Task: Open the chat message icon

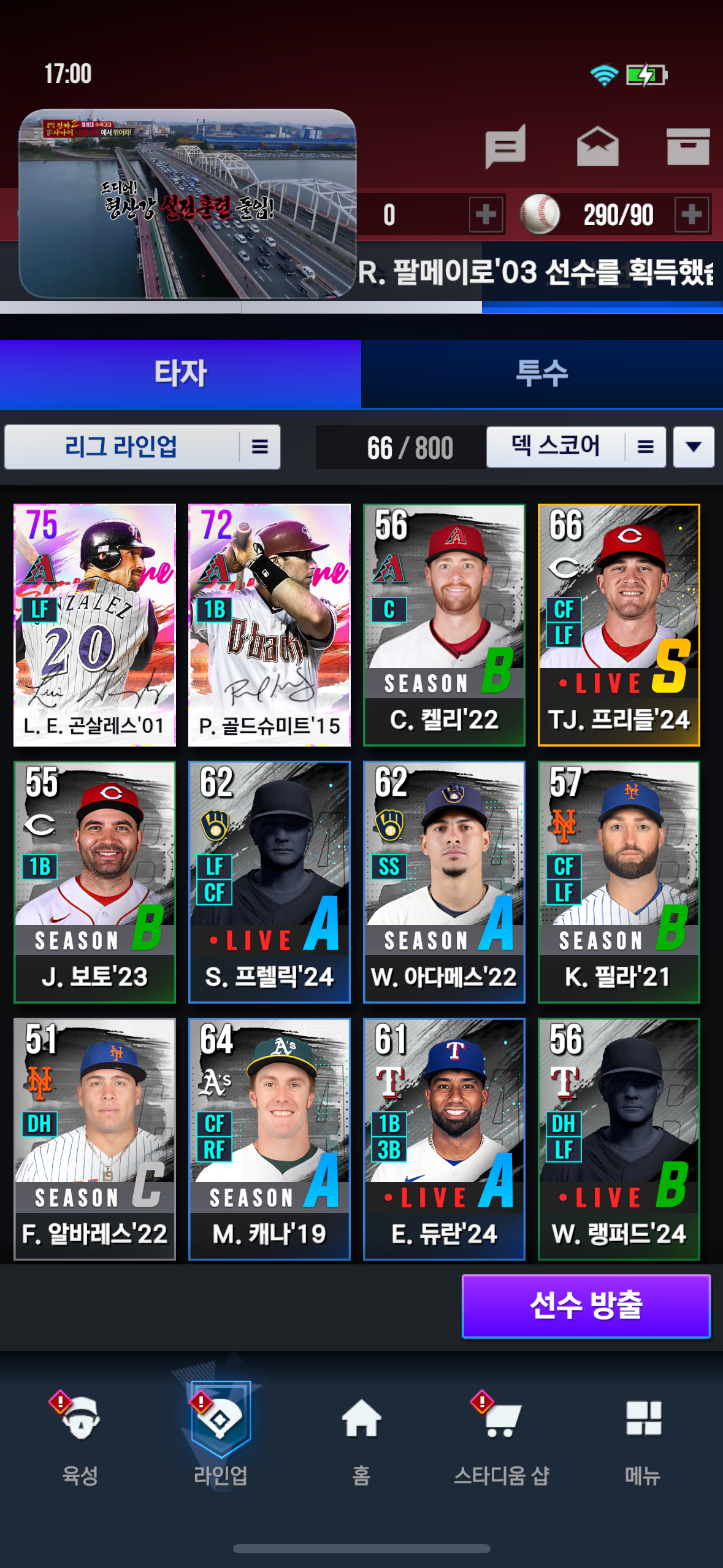Action: pyautogui.click(x=505, y=146)
